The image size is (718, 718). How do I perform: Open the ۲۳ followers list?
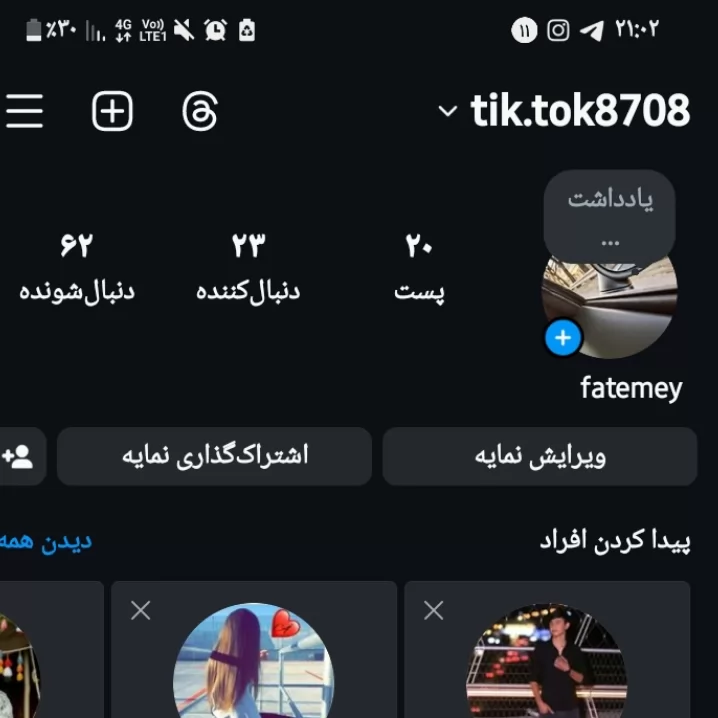248,268
